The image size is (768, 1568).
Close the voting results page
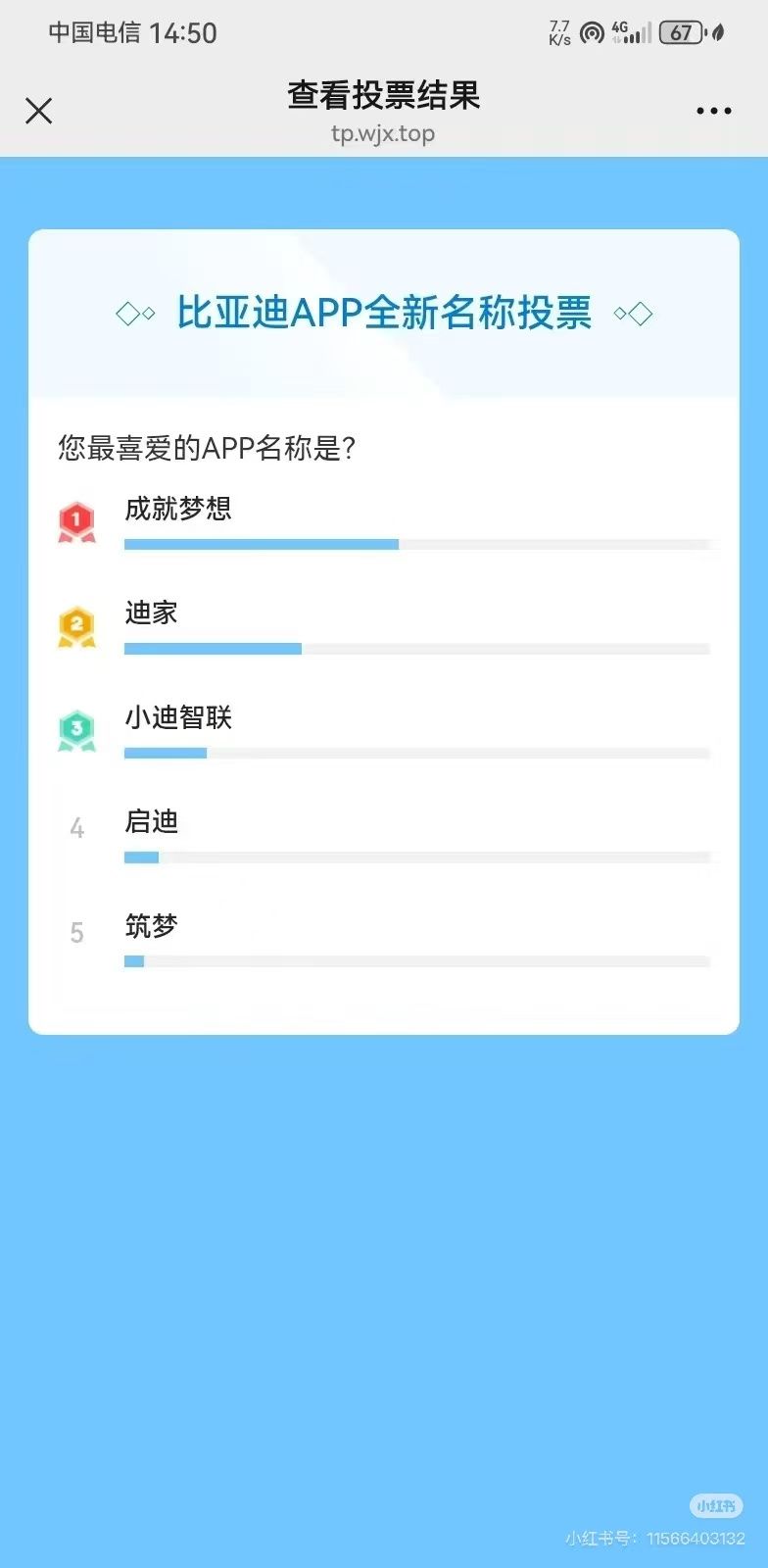tap(39, 111)
